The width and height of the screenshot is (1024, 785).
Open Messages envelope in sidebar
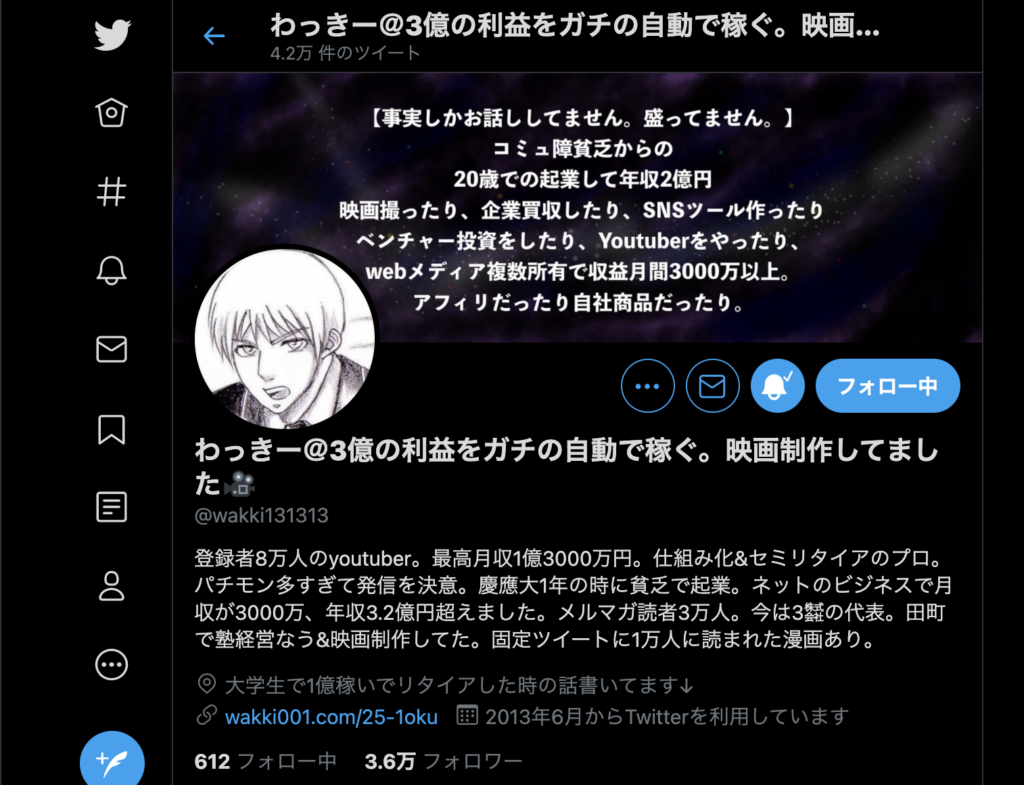pos(112,349)
